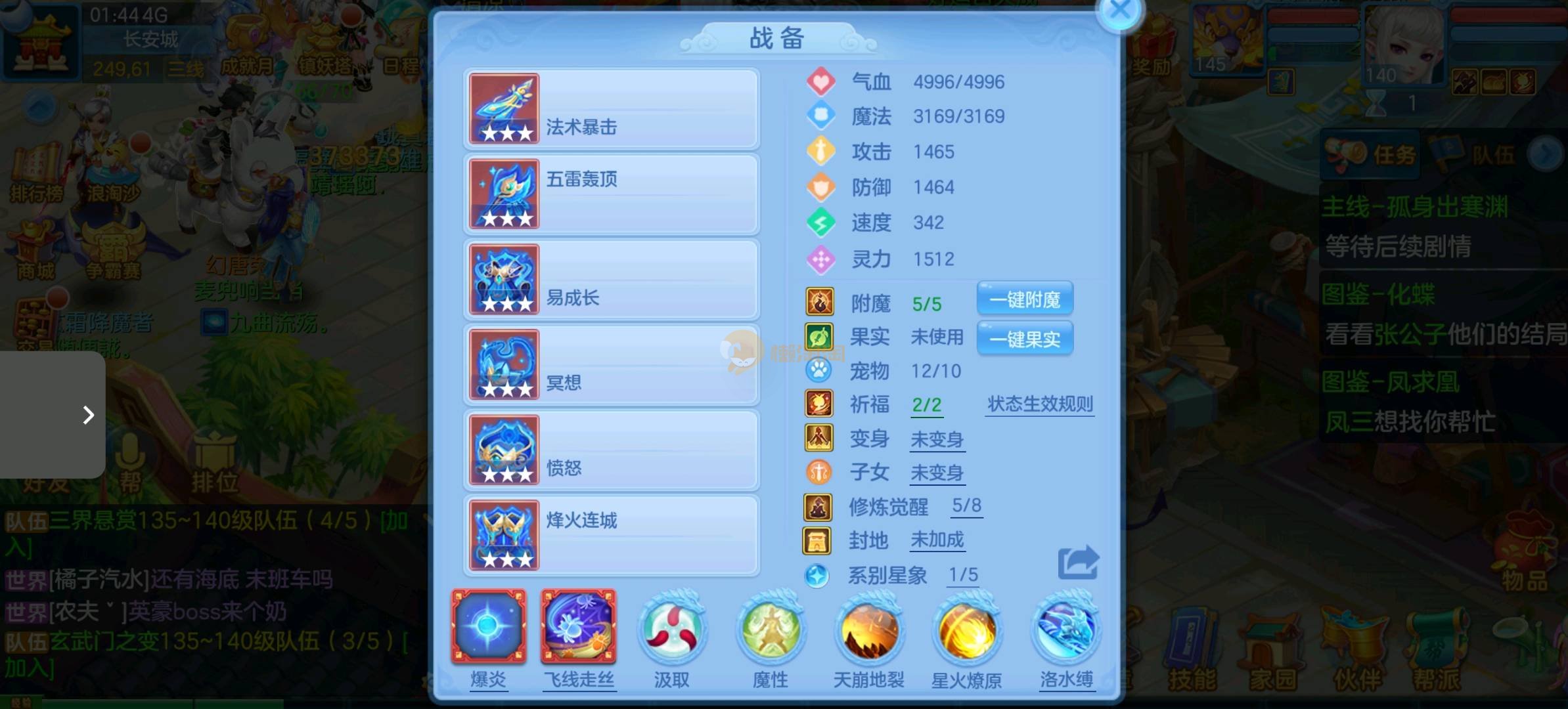Open the 变身 未变身 link
Image resolution: width=1568 pixels, height=709 pixels.
pyautogui.click(x=937, y=439)
